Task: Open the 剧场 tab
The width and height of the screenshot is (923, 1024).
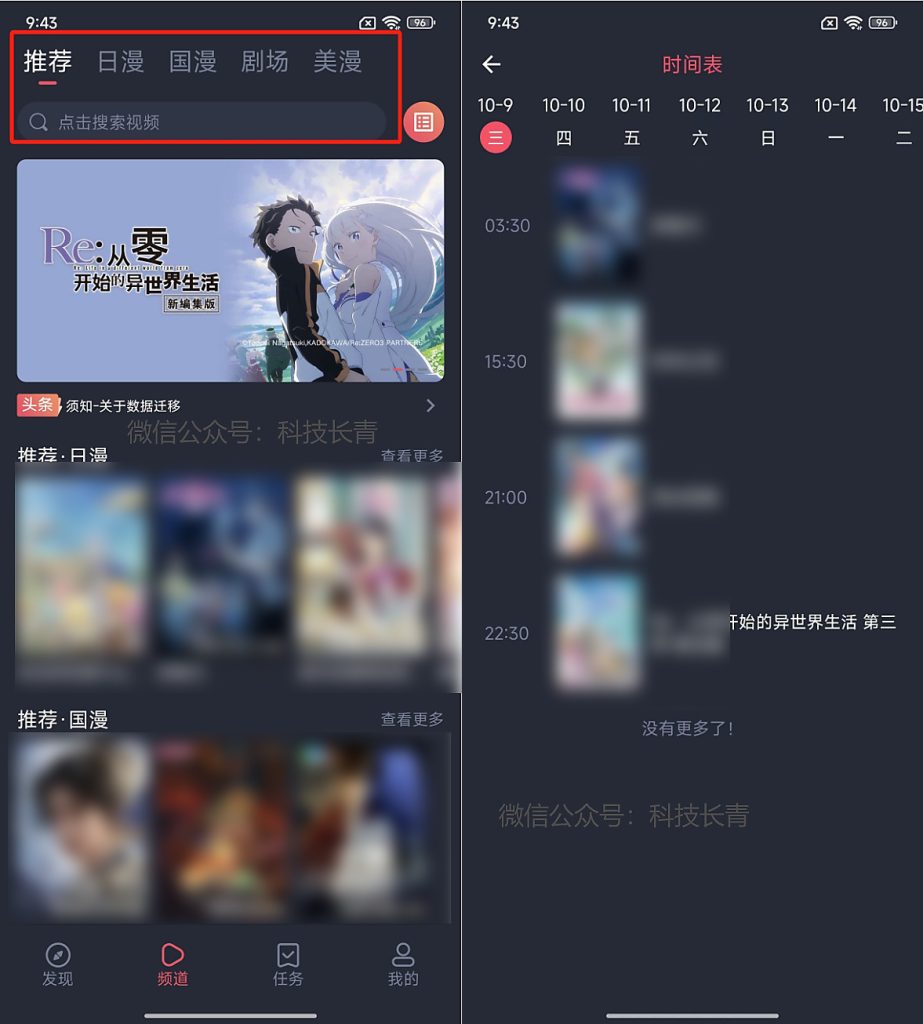Action: [265, 62]
